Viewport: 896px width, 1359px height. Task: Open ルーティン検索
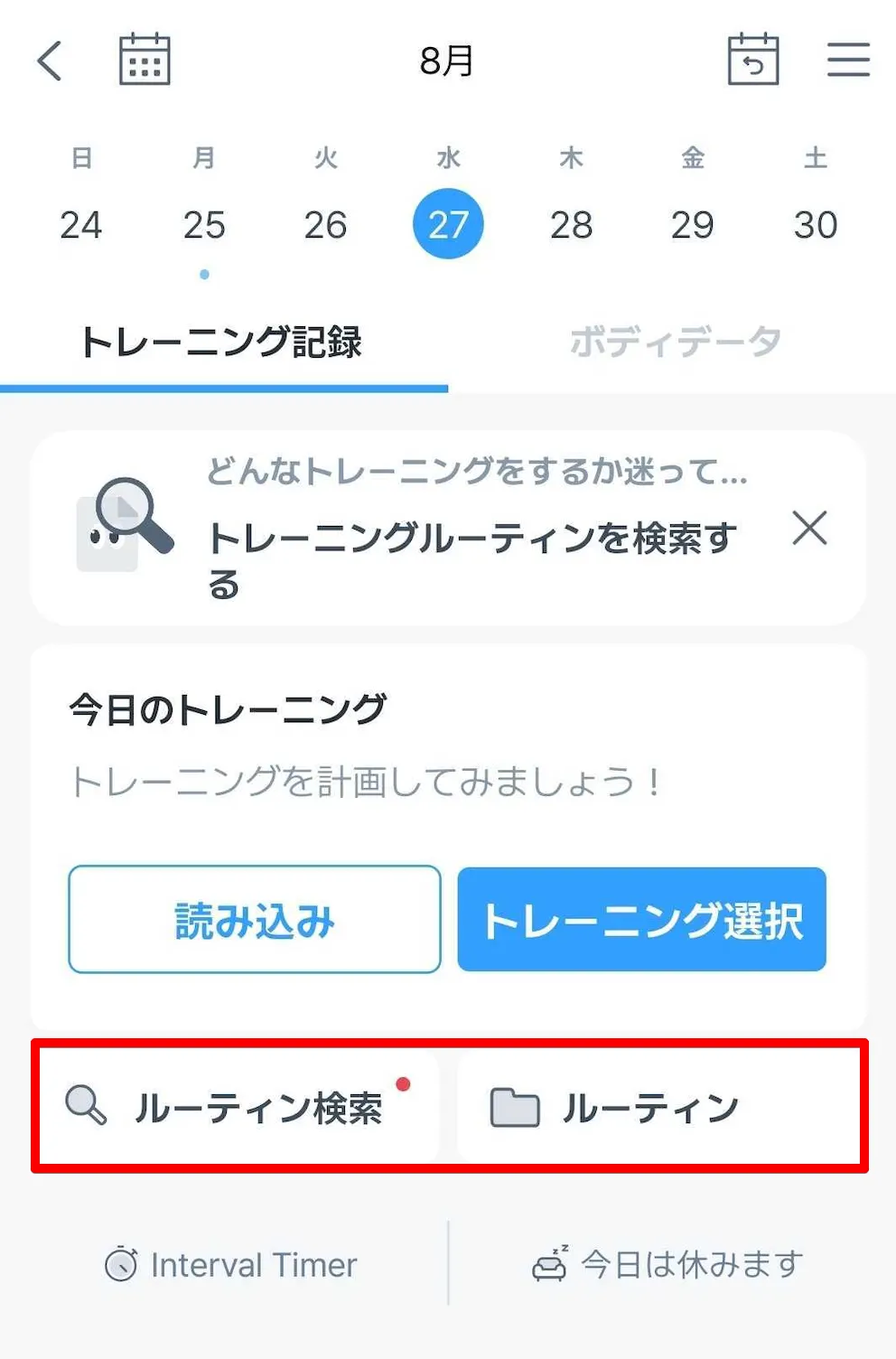[237, 1107]
